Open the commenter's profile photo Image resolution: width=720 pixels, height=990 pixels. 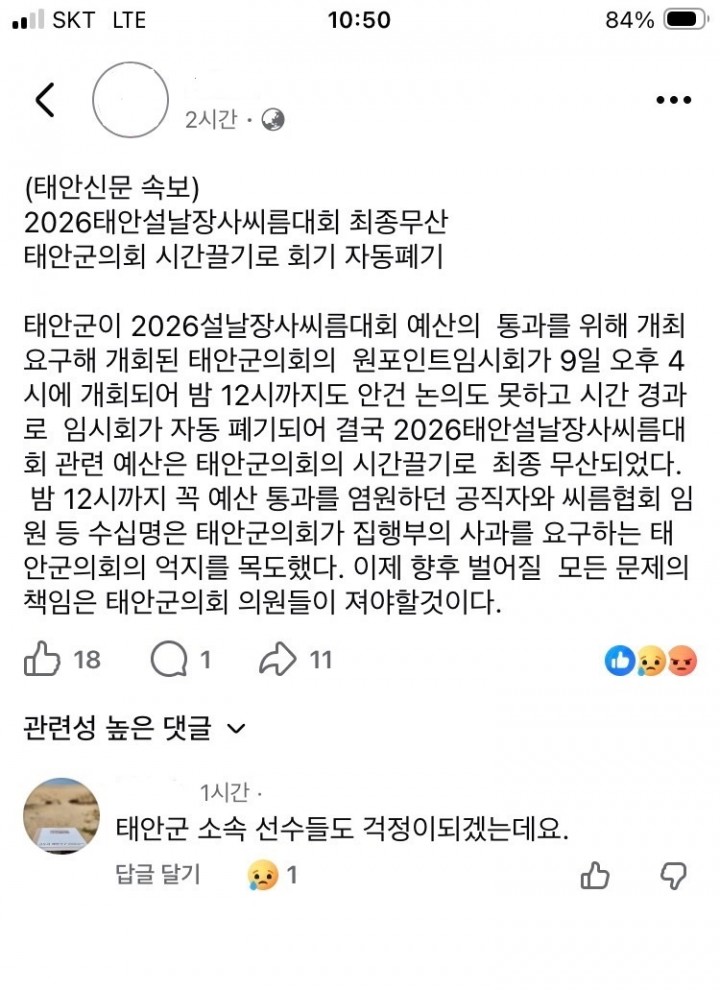(61, 816)
